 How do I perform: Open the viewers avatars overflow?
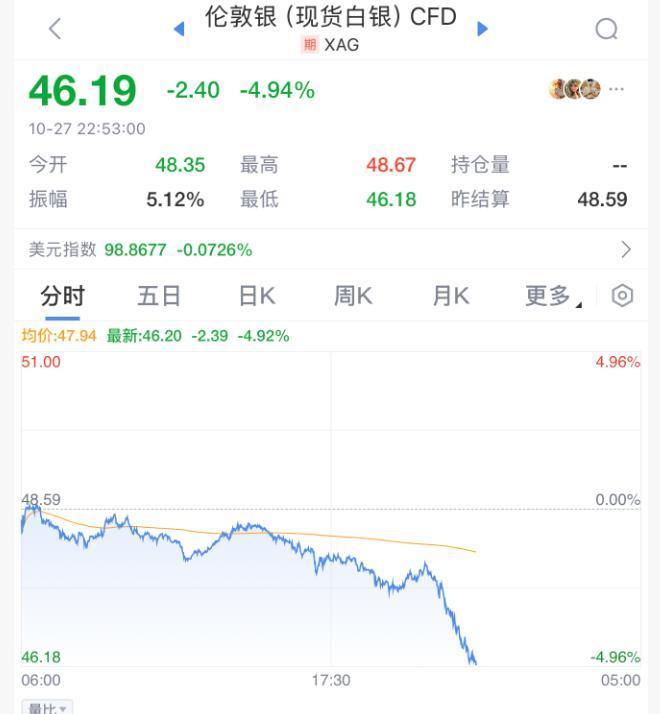616,89
